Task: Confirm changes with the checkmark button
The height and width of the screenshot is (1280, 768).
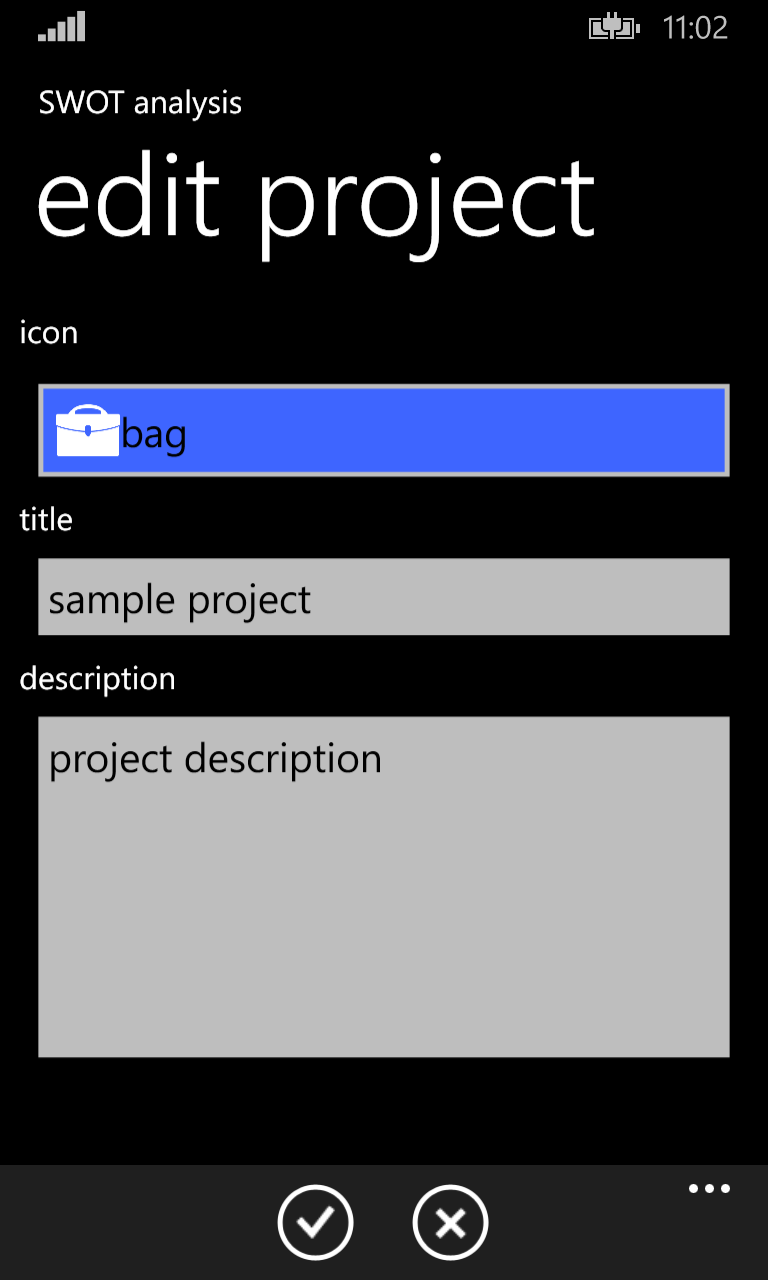Action: coord(315,1222)
